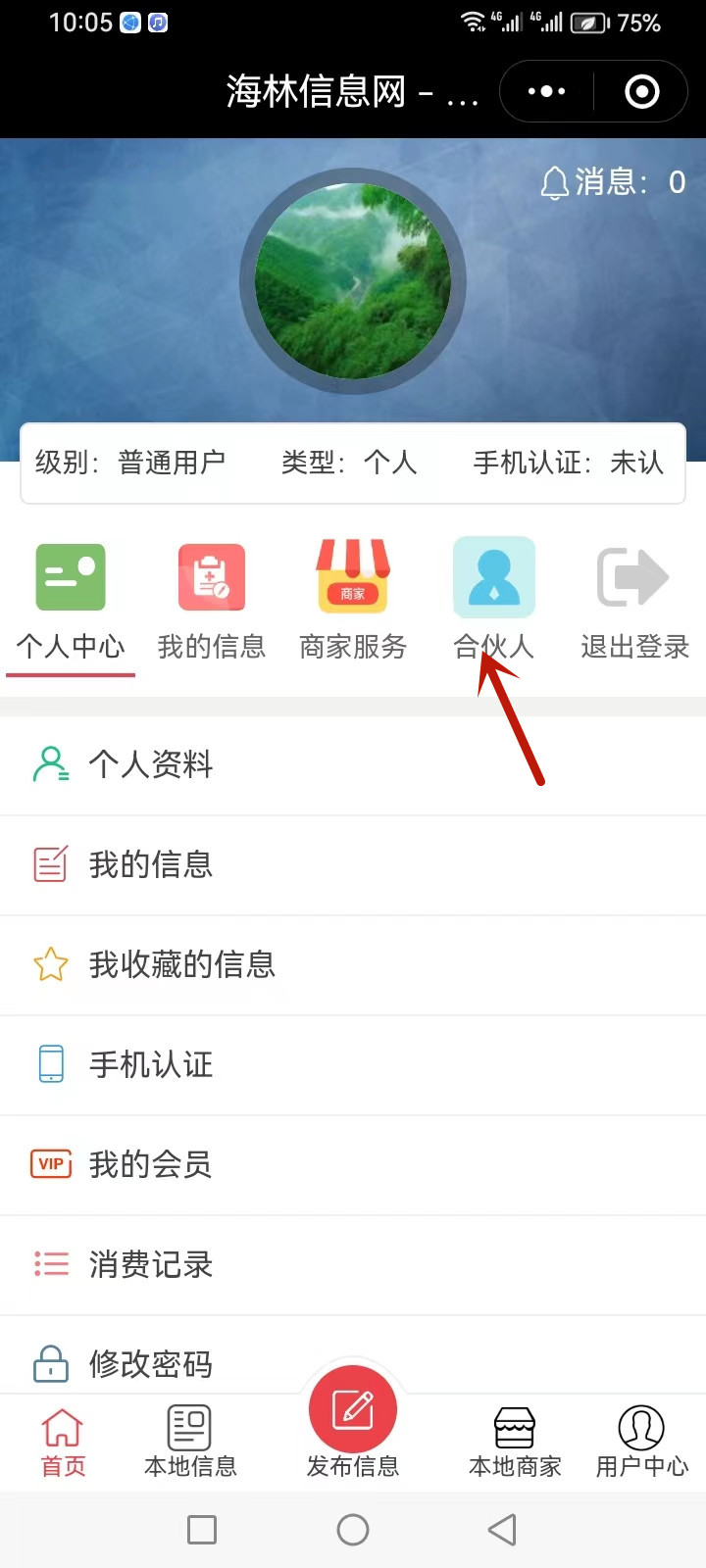Open the messages bell notification
This screenshot has width=706, height=1568.
pos(612,182)
